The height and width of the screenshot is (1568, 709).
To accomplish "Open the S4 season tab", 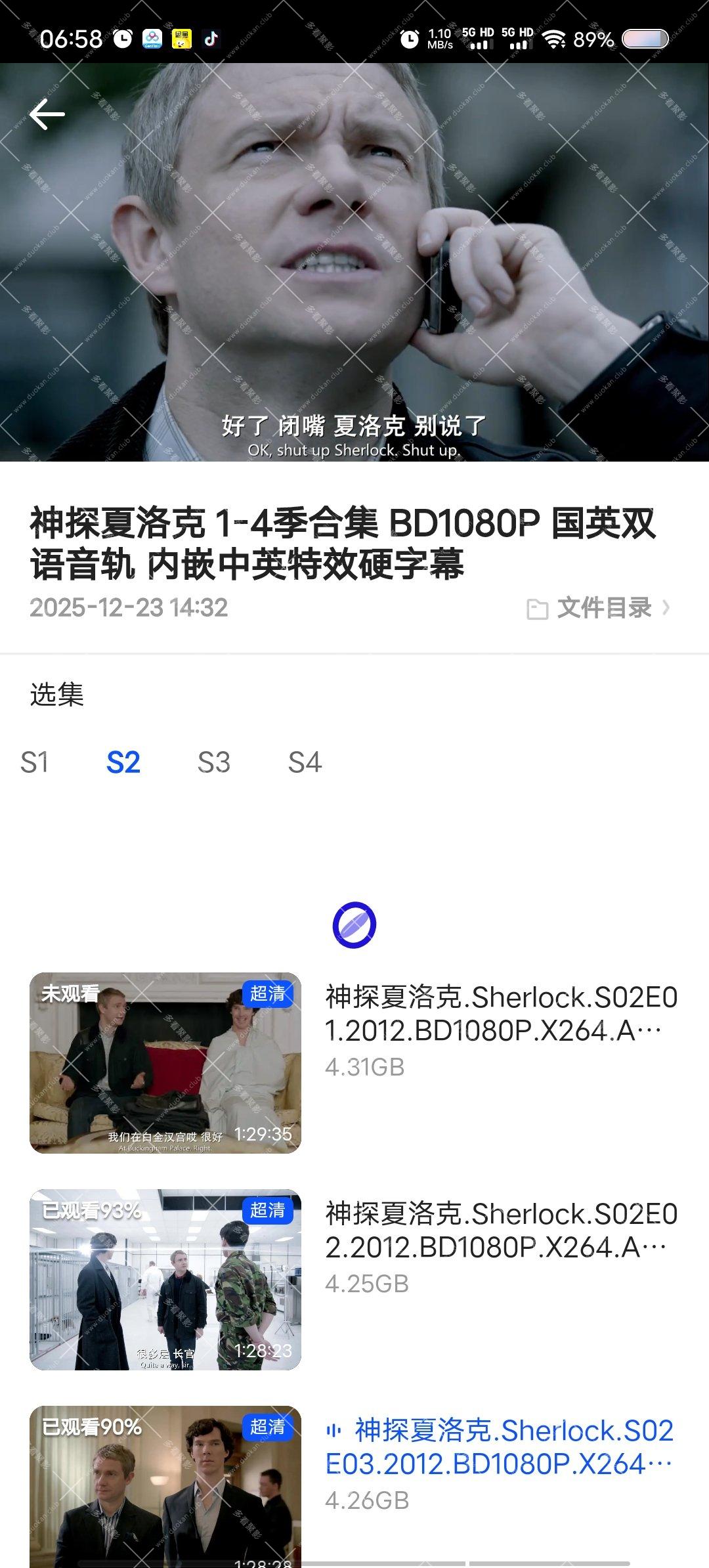I will (x=305, y=762).
